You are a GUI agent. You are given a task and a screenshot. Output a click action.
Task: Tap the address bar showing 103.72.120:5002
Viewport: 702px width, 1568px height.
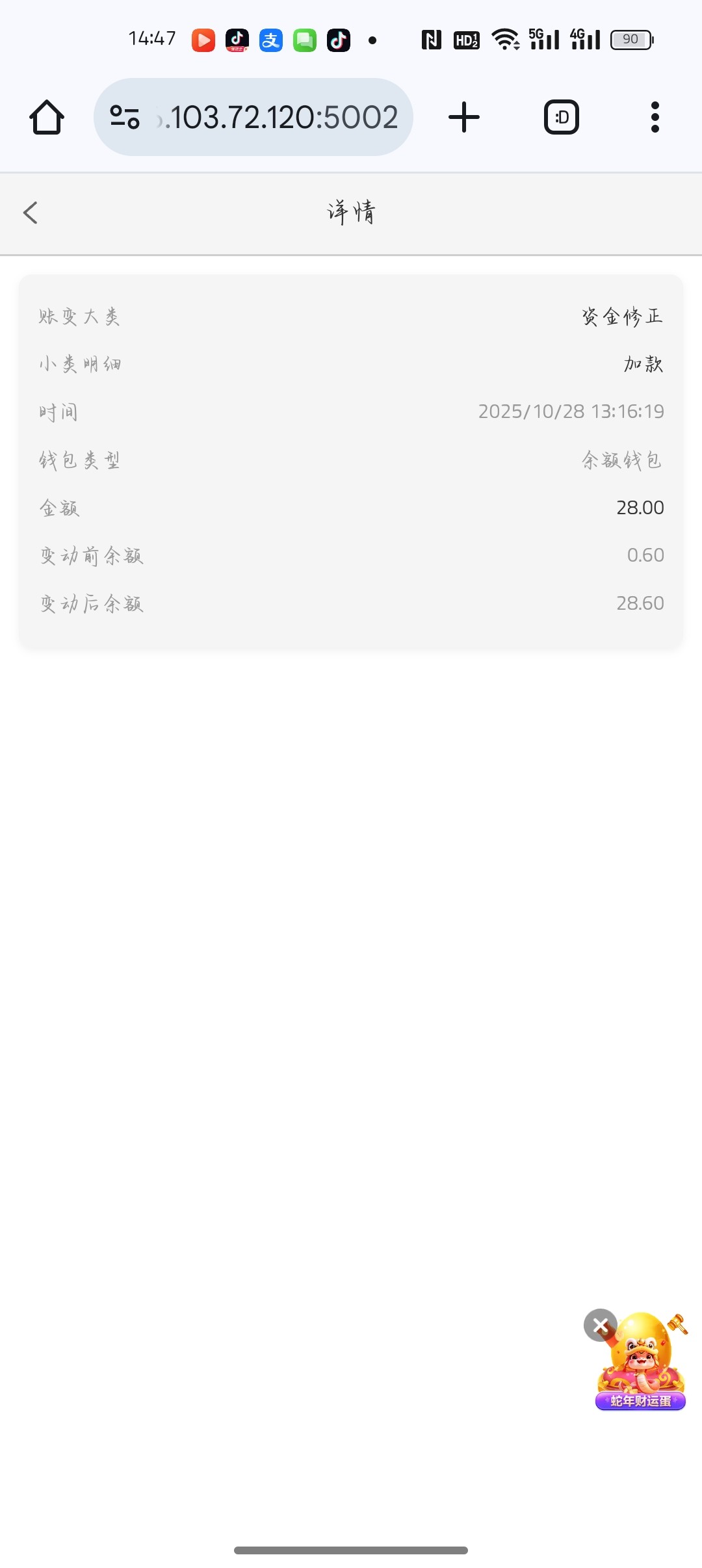coord(279,118)
